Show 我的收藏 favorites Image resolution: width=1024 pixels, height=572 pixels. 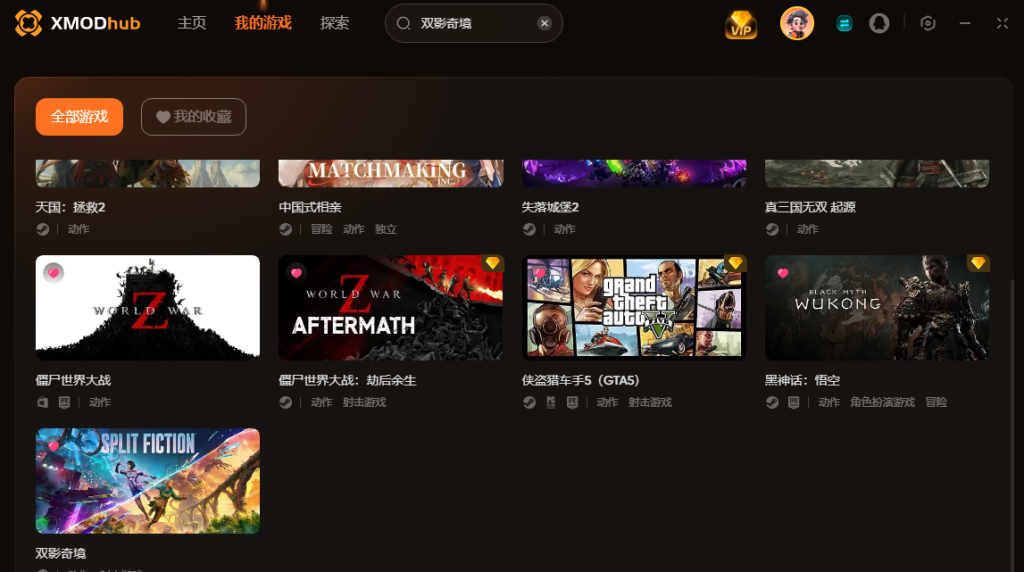click(x=193, y=117)
